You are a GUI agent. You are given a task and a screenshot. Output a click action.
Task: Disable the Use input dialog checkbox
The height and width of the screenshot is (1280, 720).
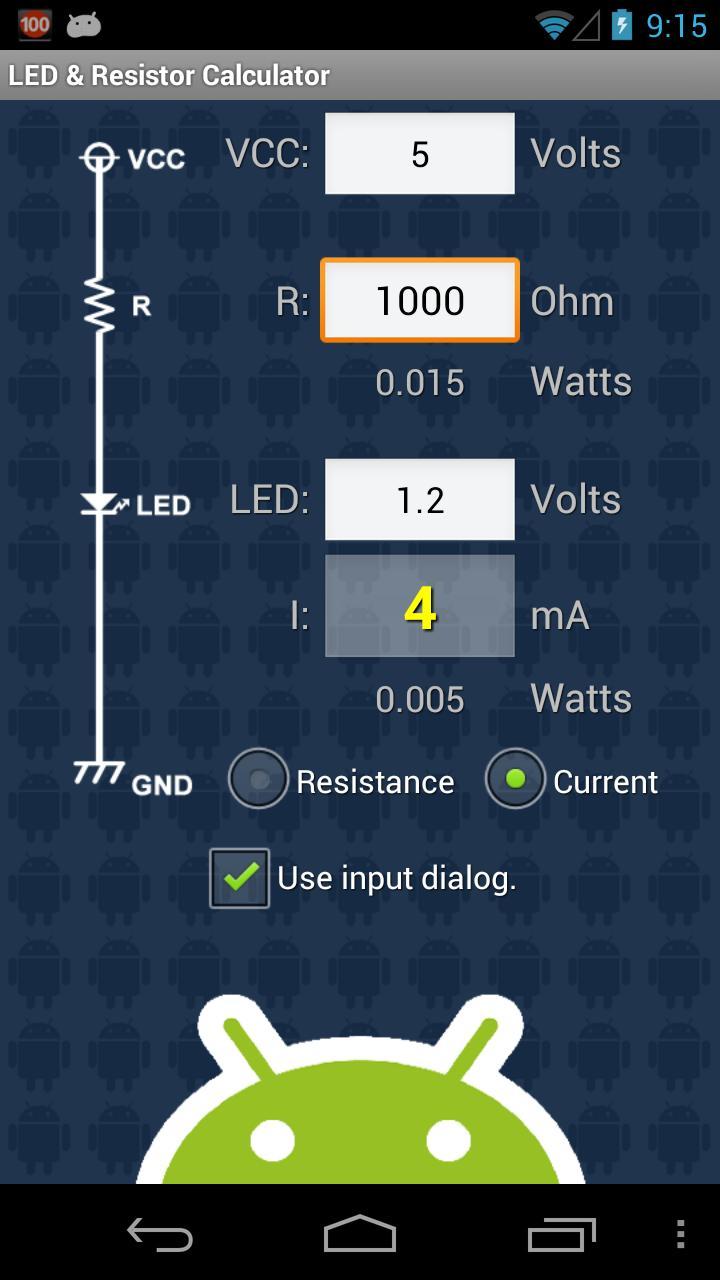tap(238, 877)
